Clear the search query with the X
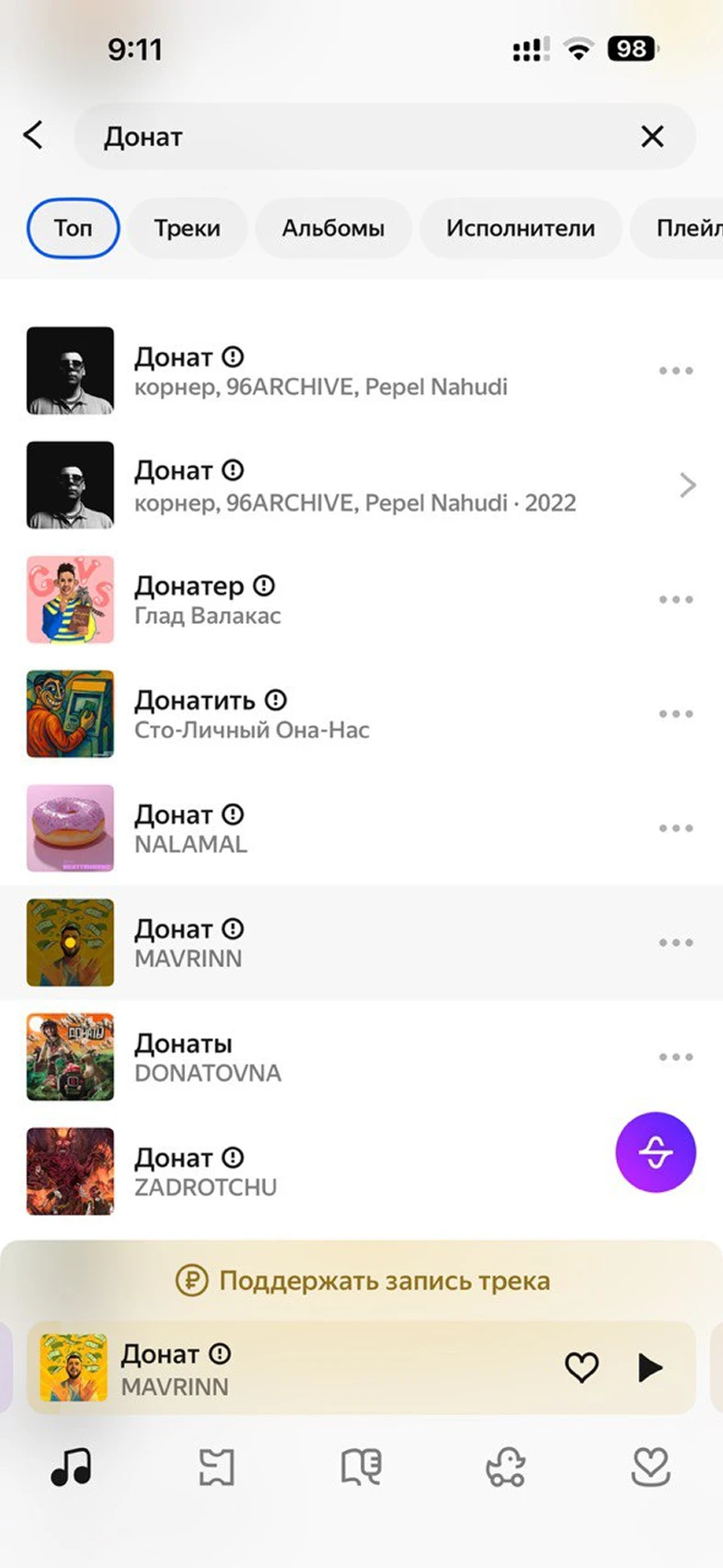Viewport: 723px width, 1568px height. tap(652, 137)
